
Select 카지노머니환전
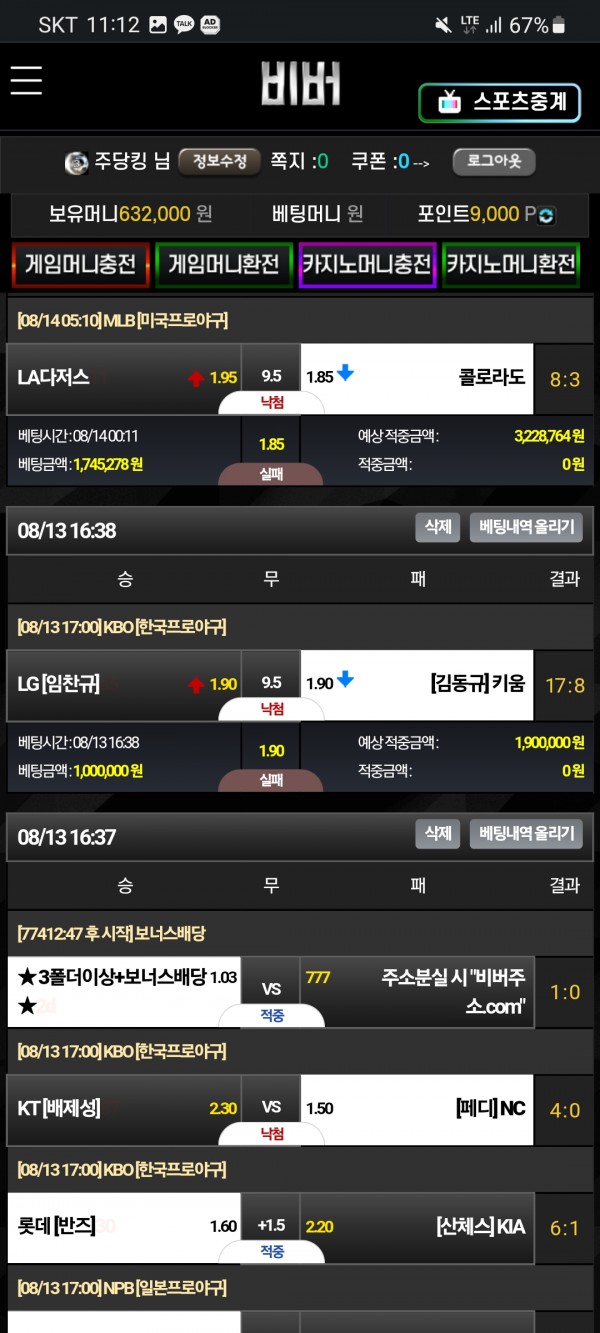(511, 264)
